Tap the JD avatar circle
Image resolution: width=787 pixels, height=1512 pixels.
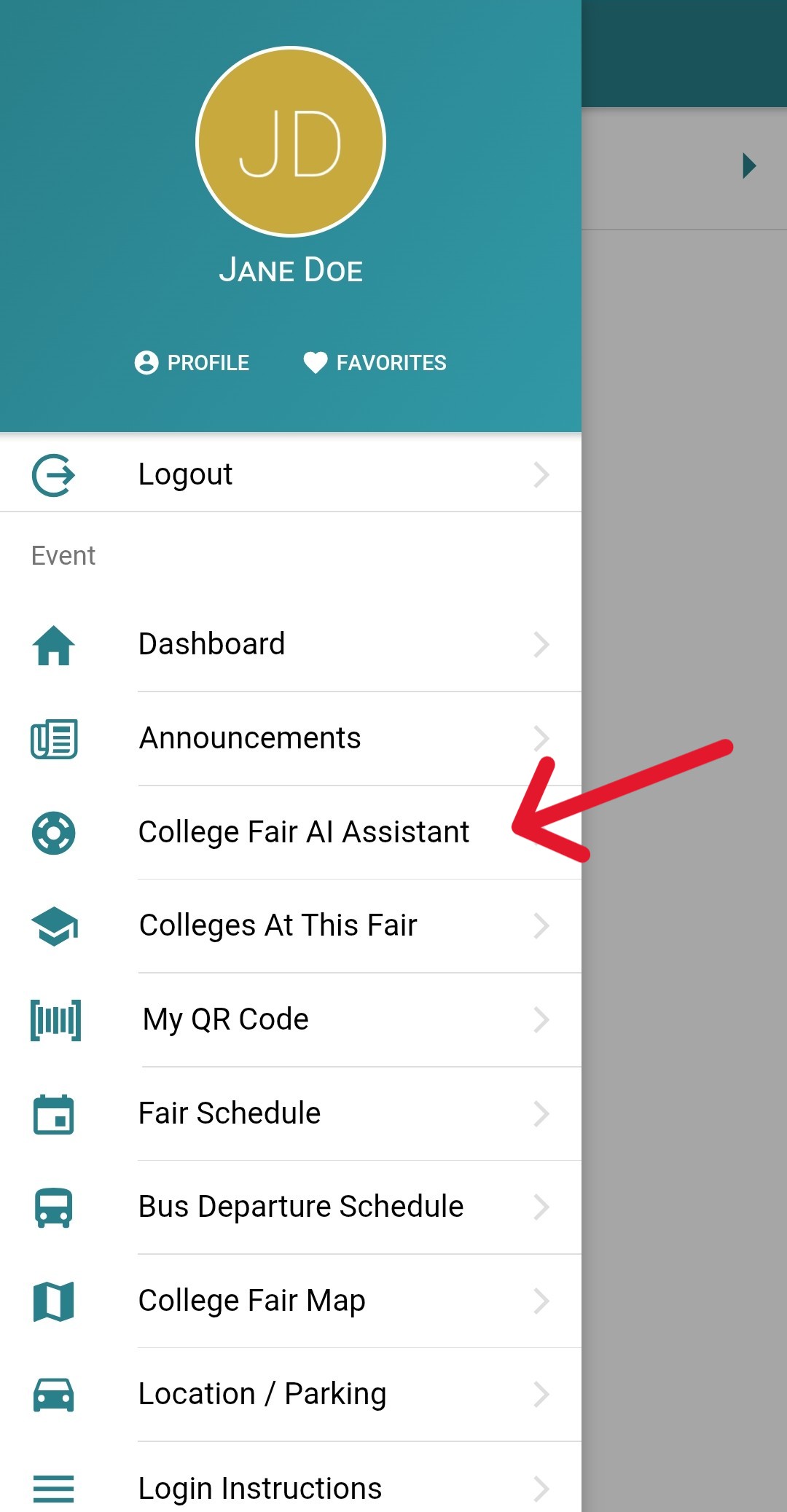point(291,142)
